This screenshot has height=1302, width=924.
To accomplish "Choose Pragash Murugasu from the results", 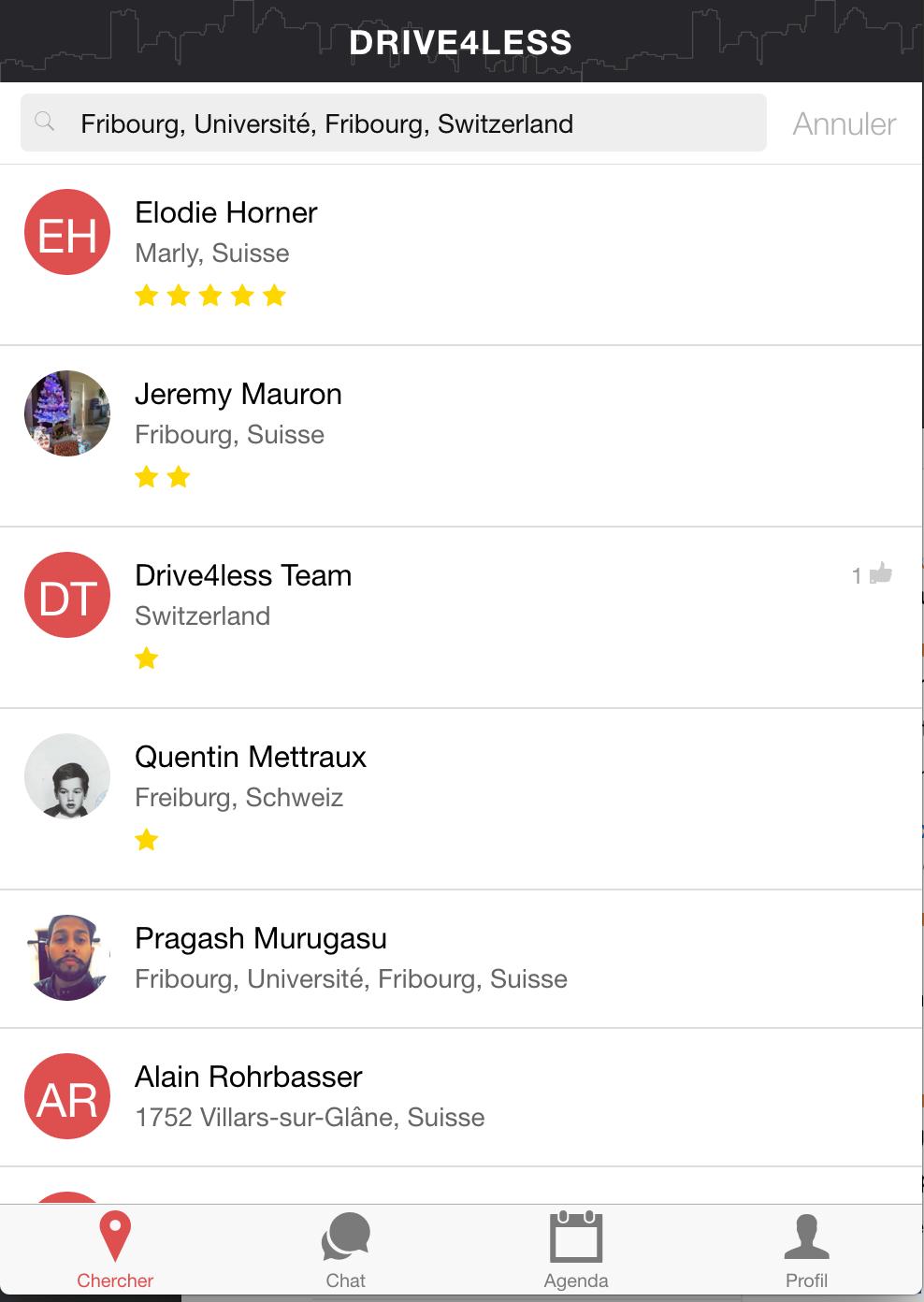I will 260,939.
